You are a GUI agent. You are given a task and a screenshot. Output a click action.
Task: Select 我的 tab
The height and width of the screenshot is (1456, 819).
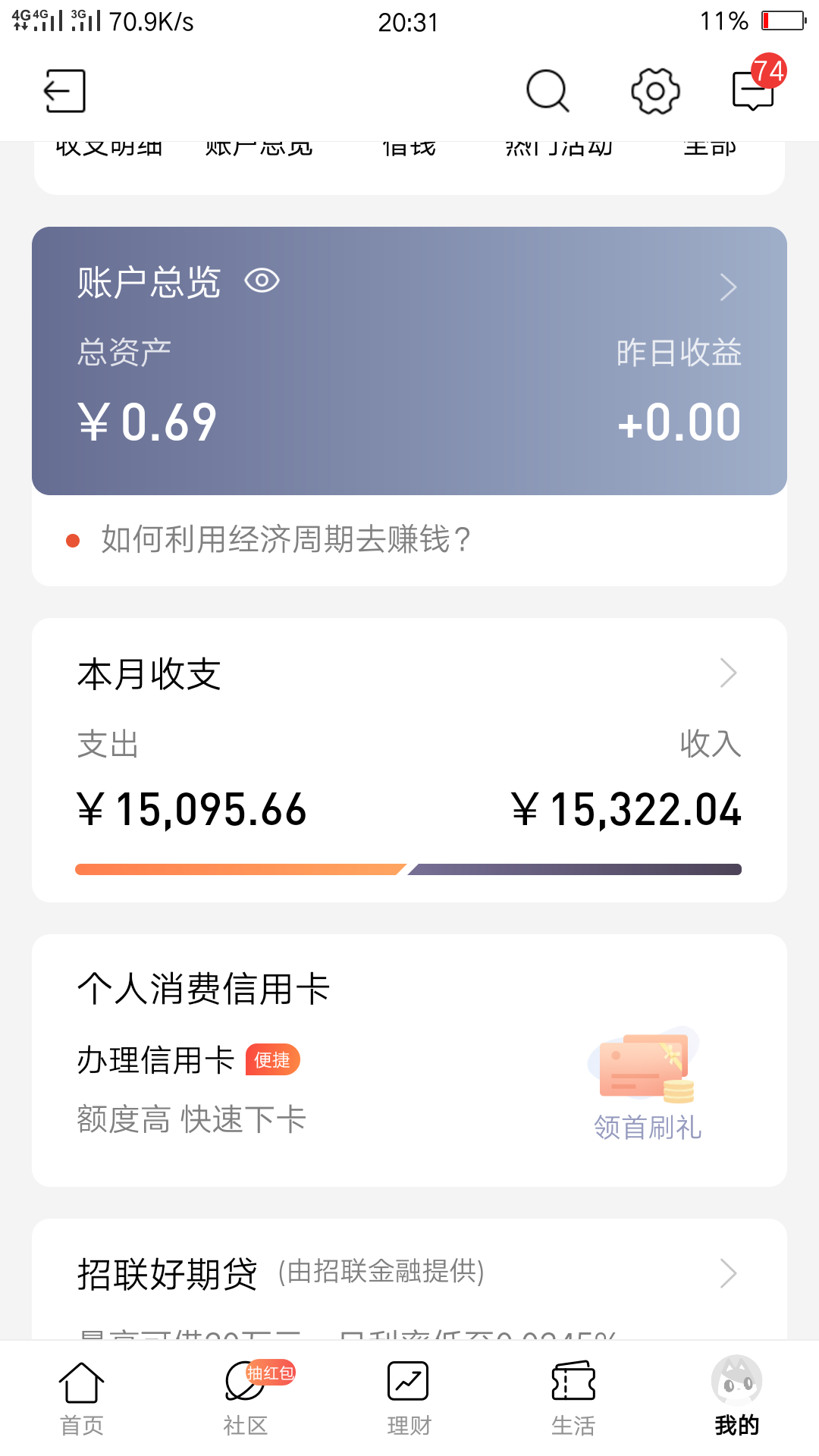pyautogui.click(x=737, y=1397)
